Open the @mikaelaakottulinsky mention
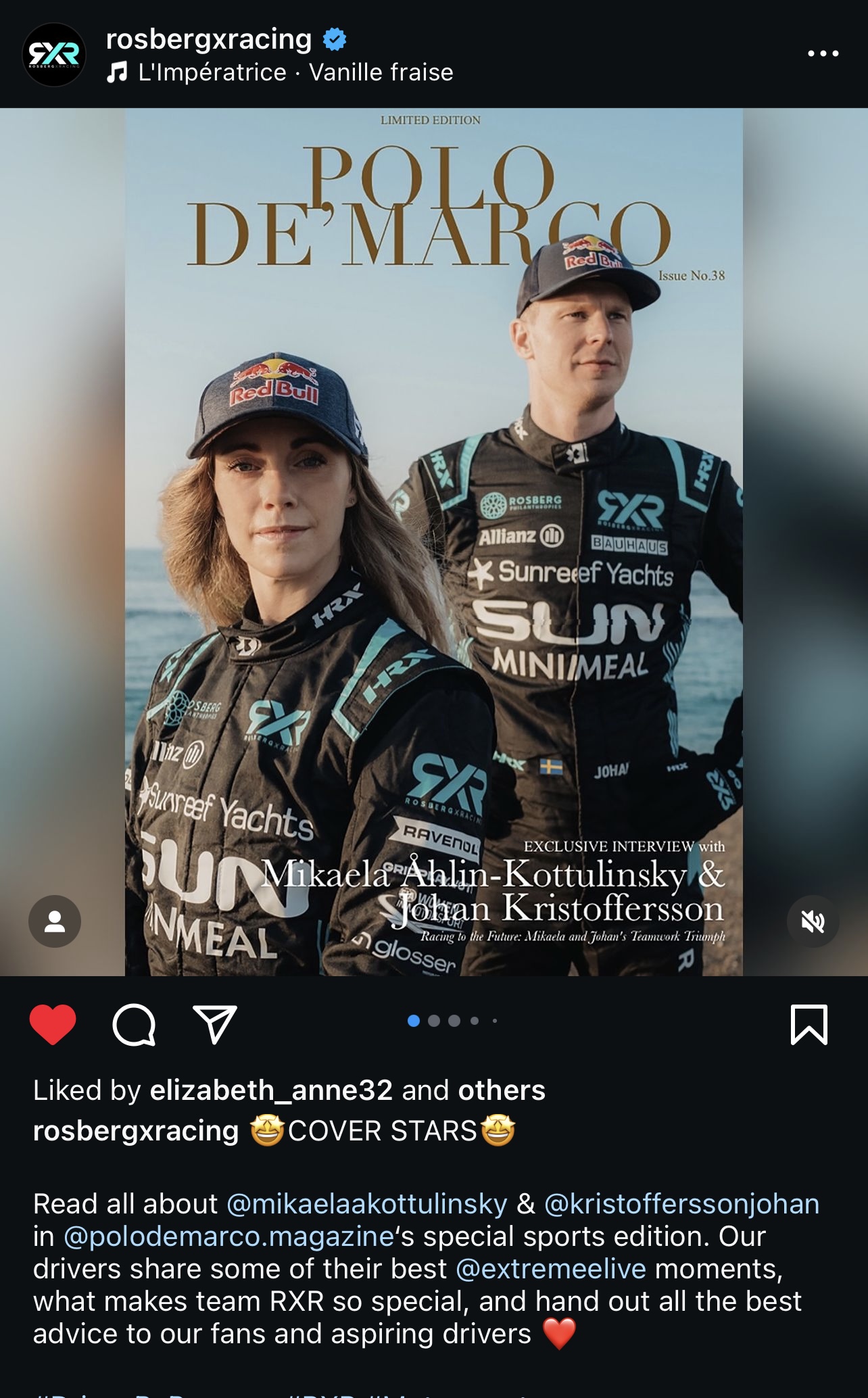Viewport: 868px width, 1398px height. 366,1204
